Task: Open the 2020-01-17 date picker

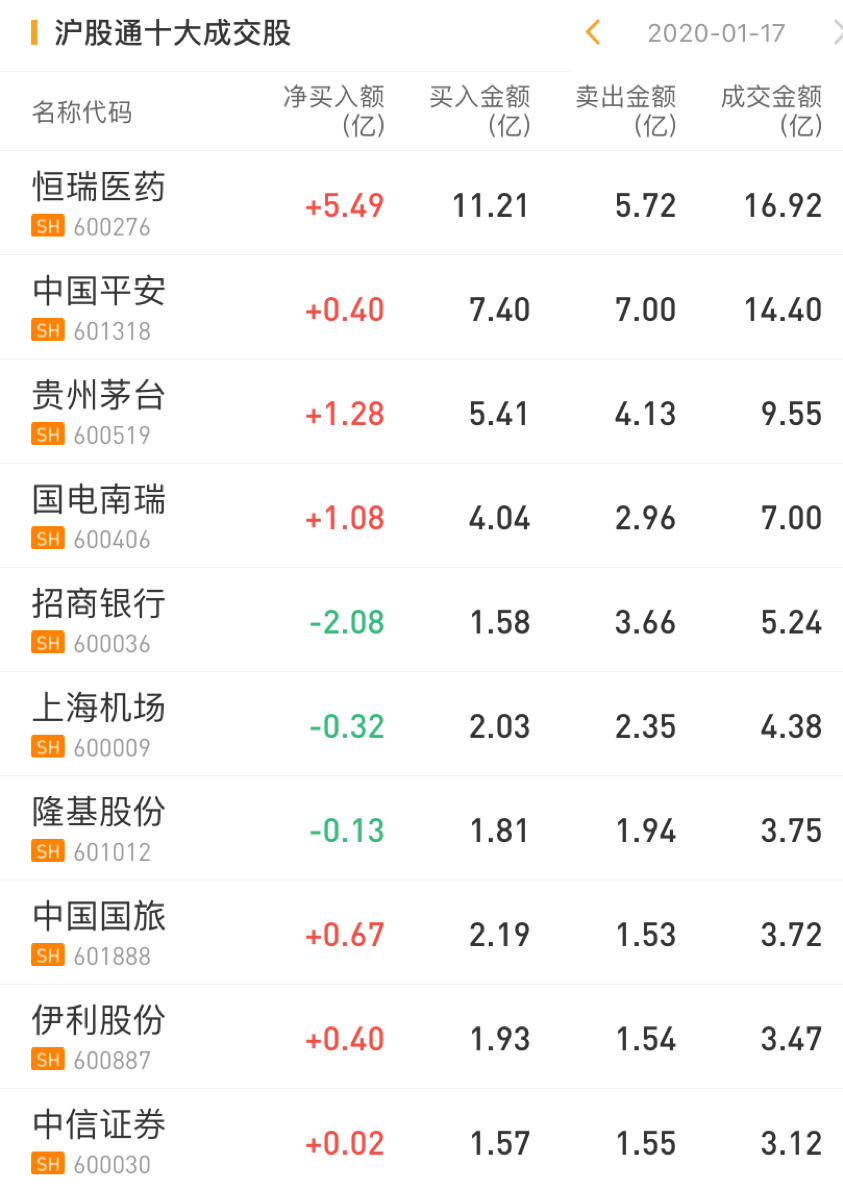Action: click(x=716, y=33)
